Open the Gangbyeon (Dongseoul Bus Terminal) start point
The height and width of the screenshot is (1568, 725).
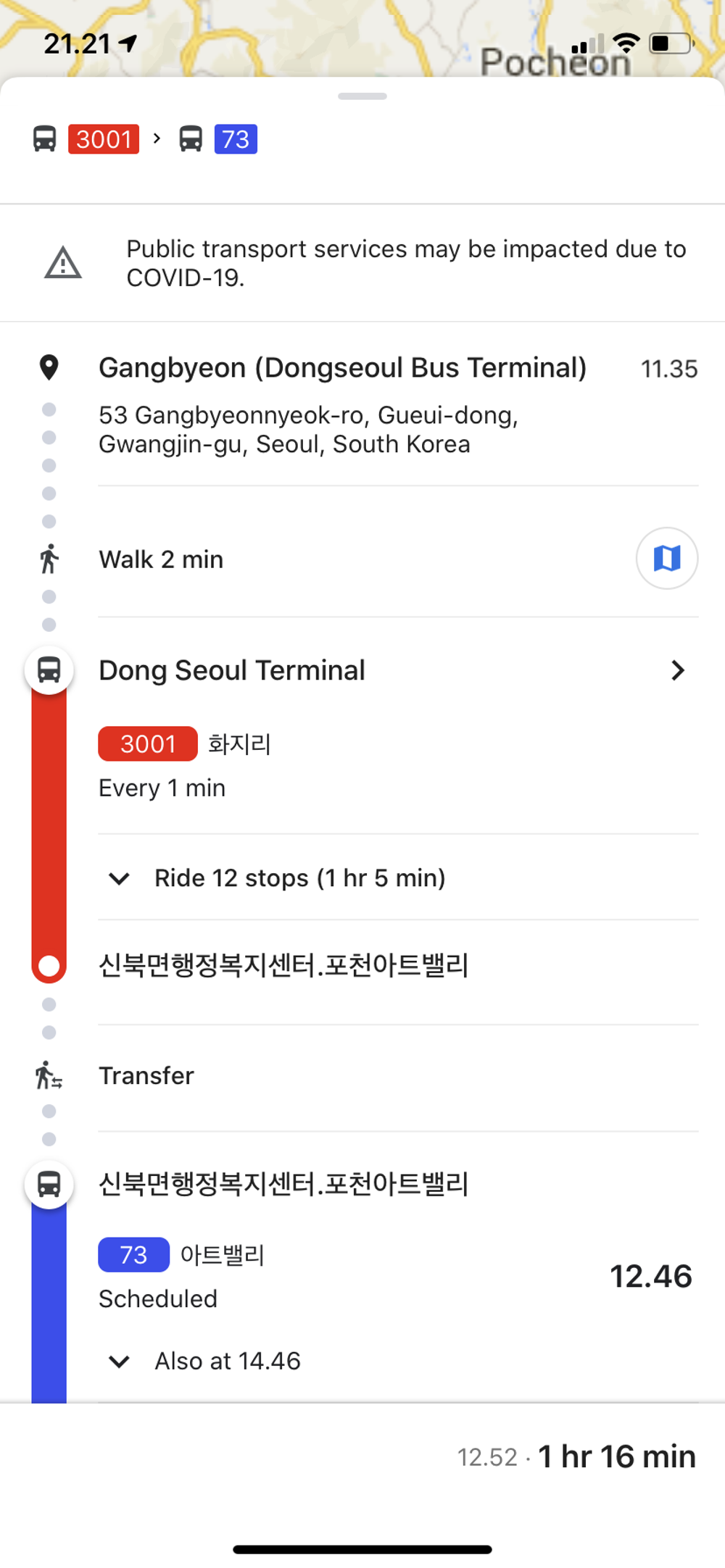coord(342,368)
